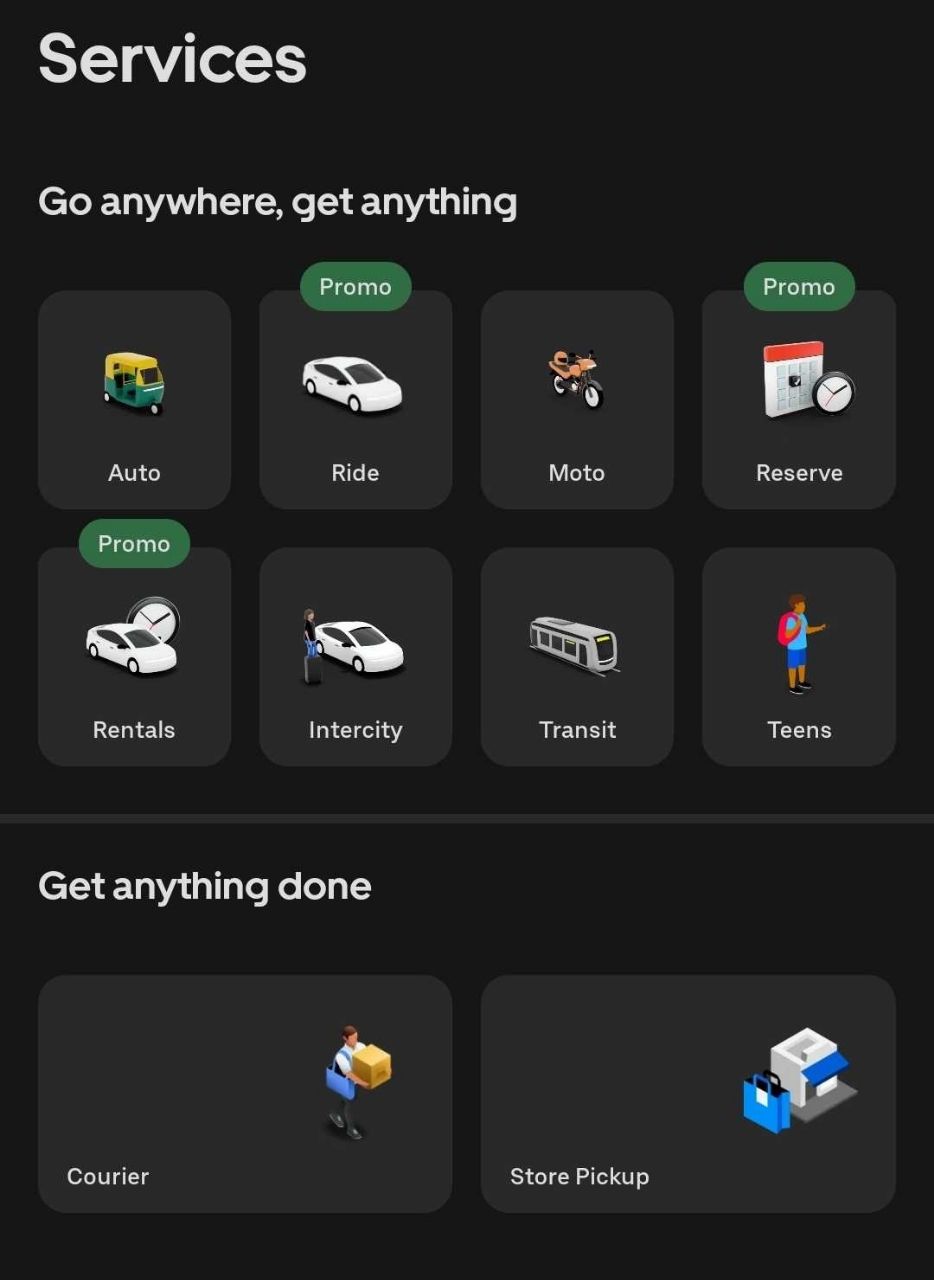Screen dimensions: 934x1280
Task: Open the Store Pickup card
Action: 687,1093
